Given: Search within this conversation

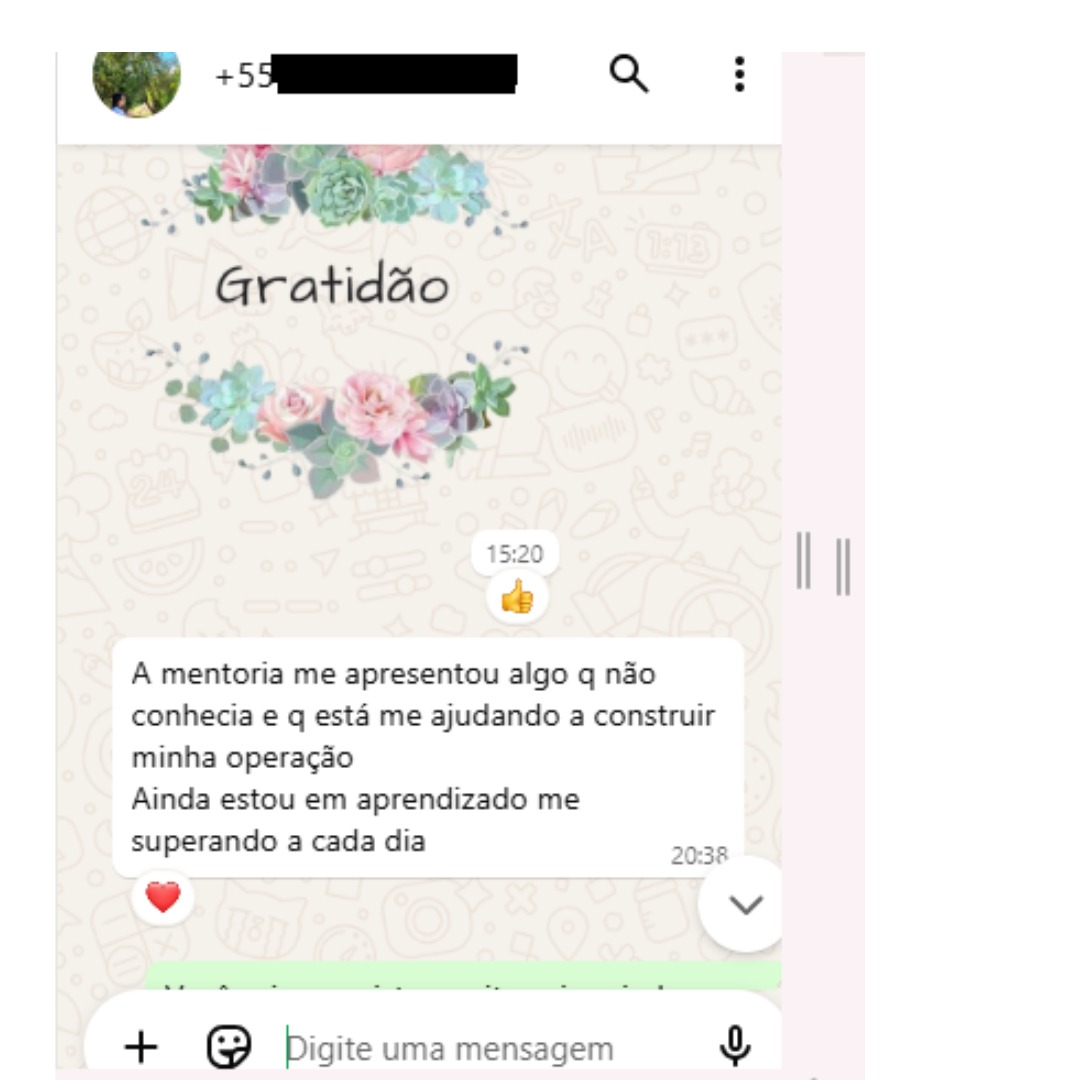Looking at the screenshot, I should coord(629,74).
